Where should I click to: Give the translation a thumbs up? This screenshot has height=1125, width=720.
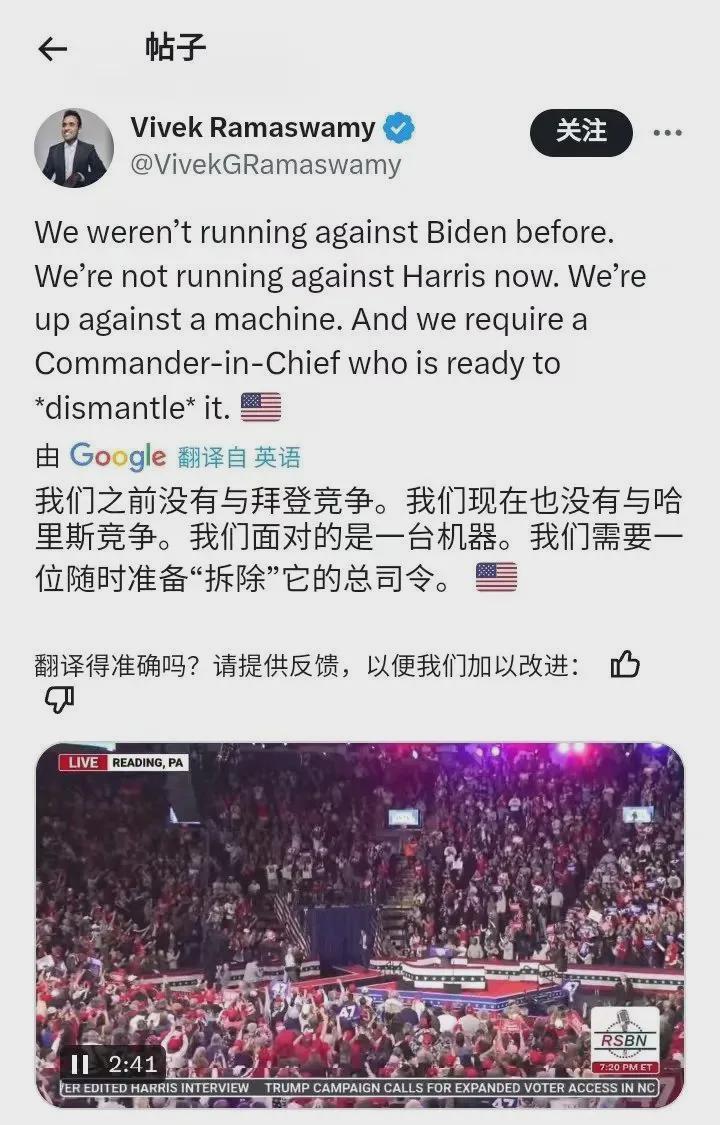click(x=625, y=664)
